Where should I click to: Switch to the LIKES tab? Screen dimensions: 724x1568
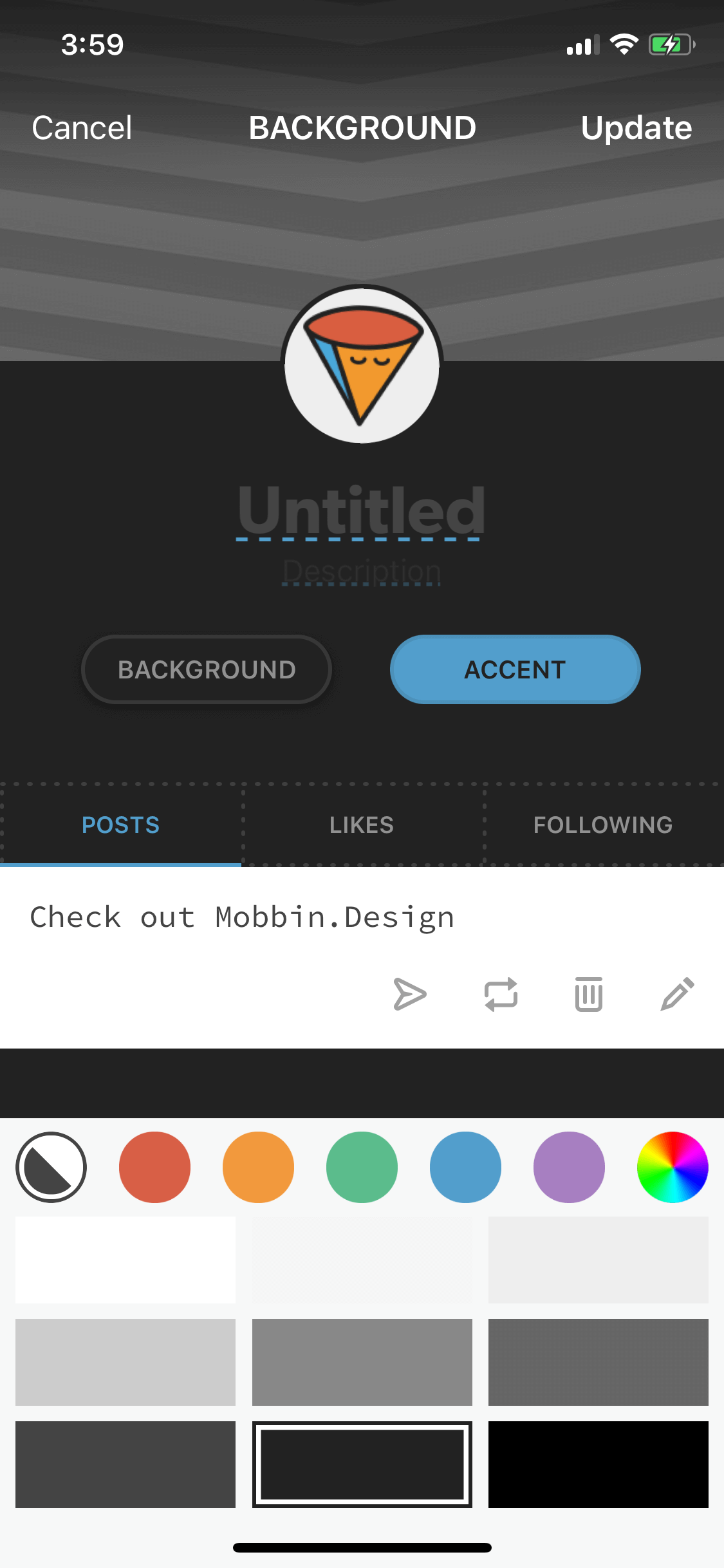click(362, 825)
